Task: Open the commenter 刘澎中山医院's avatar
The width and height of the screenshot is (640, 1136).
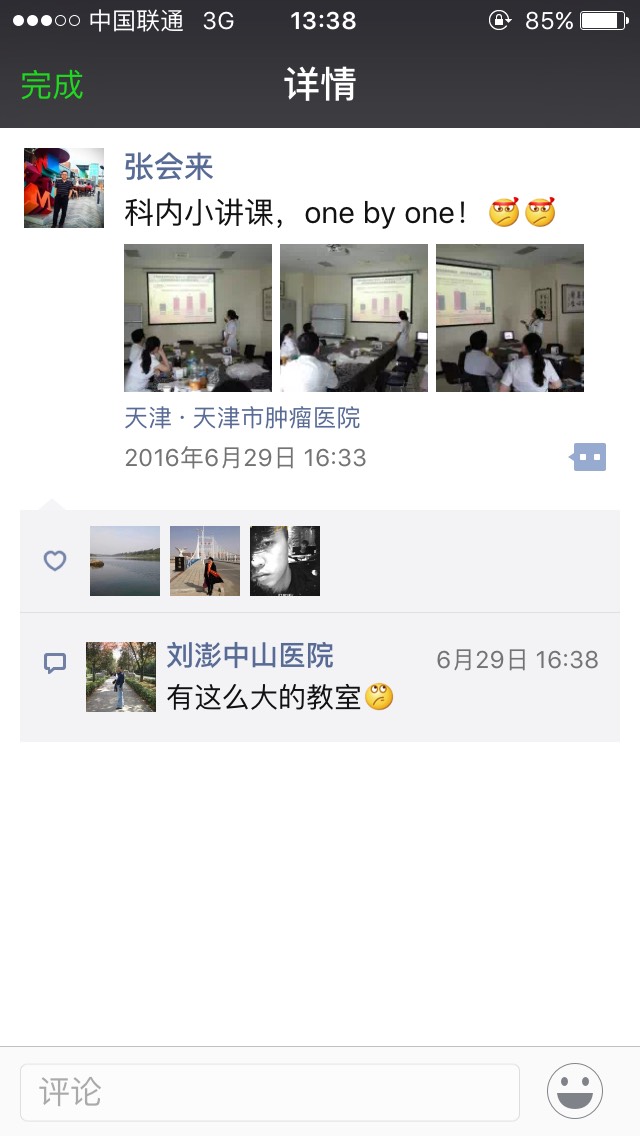Action: click(x=121, y=677)
